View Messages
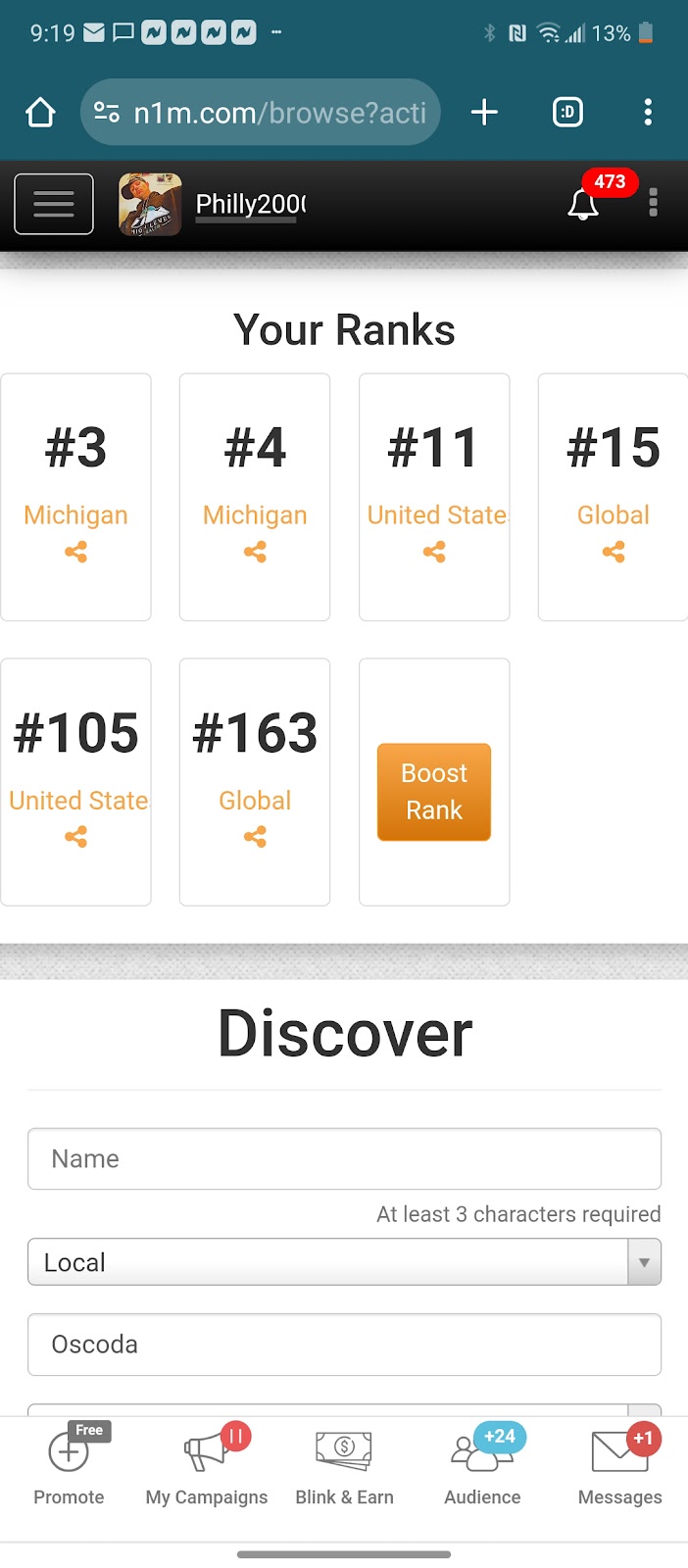This screenshot has height=1568, width=688. click(x=619, y=1466)
